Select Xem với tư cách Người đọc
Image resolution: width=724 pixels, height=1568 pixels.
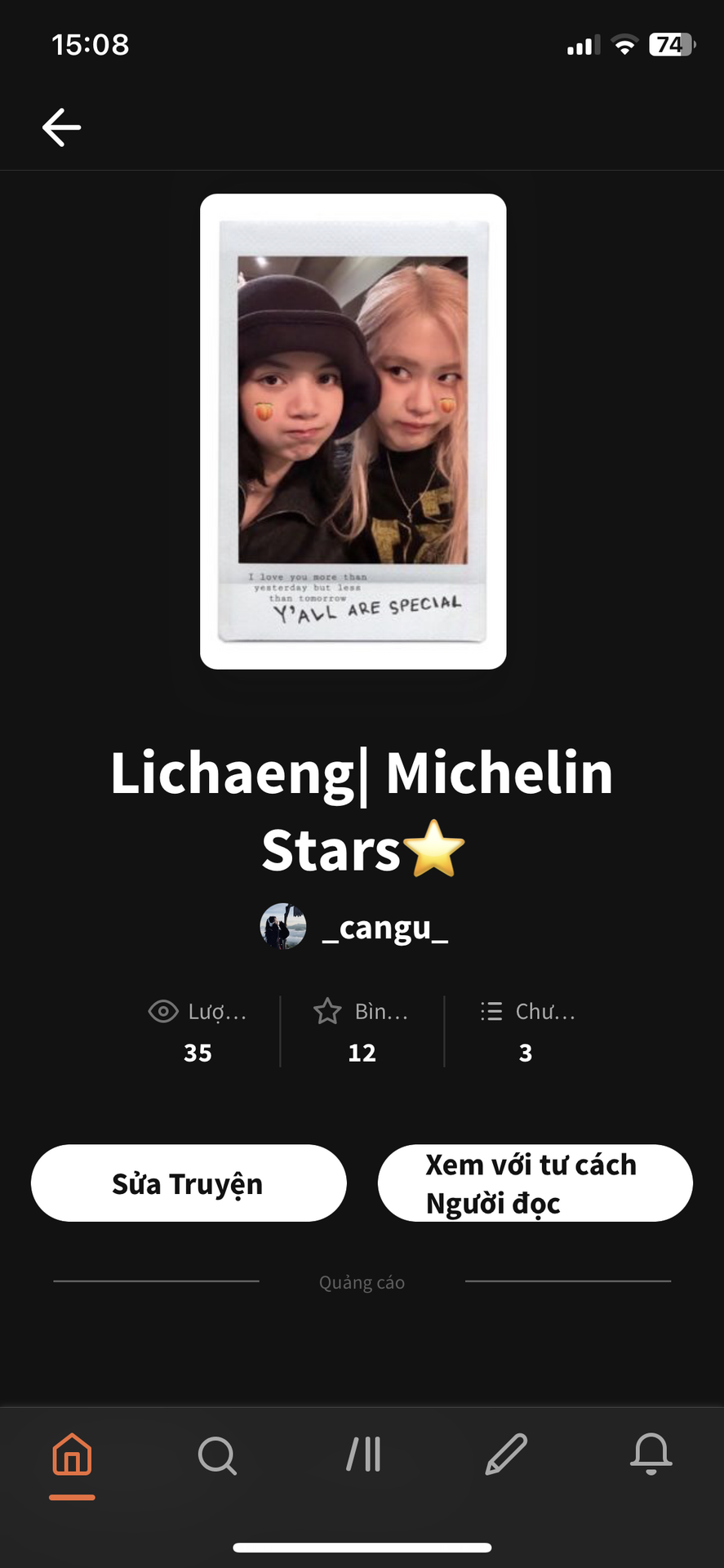tap(535, 1183)
